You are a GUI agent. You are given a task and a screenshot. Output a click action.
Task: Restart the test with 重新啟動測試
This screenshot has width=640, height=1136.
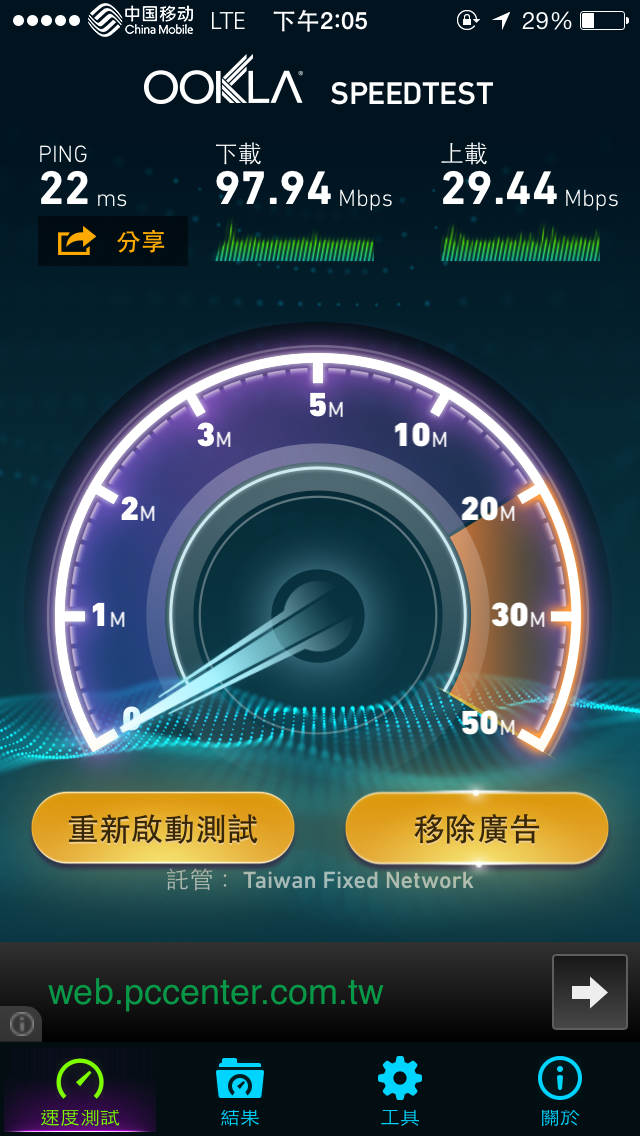(x=163, y=828)
